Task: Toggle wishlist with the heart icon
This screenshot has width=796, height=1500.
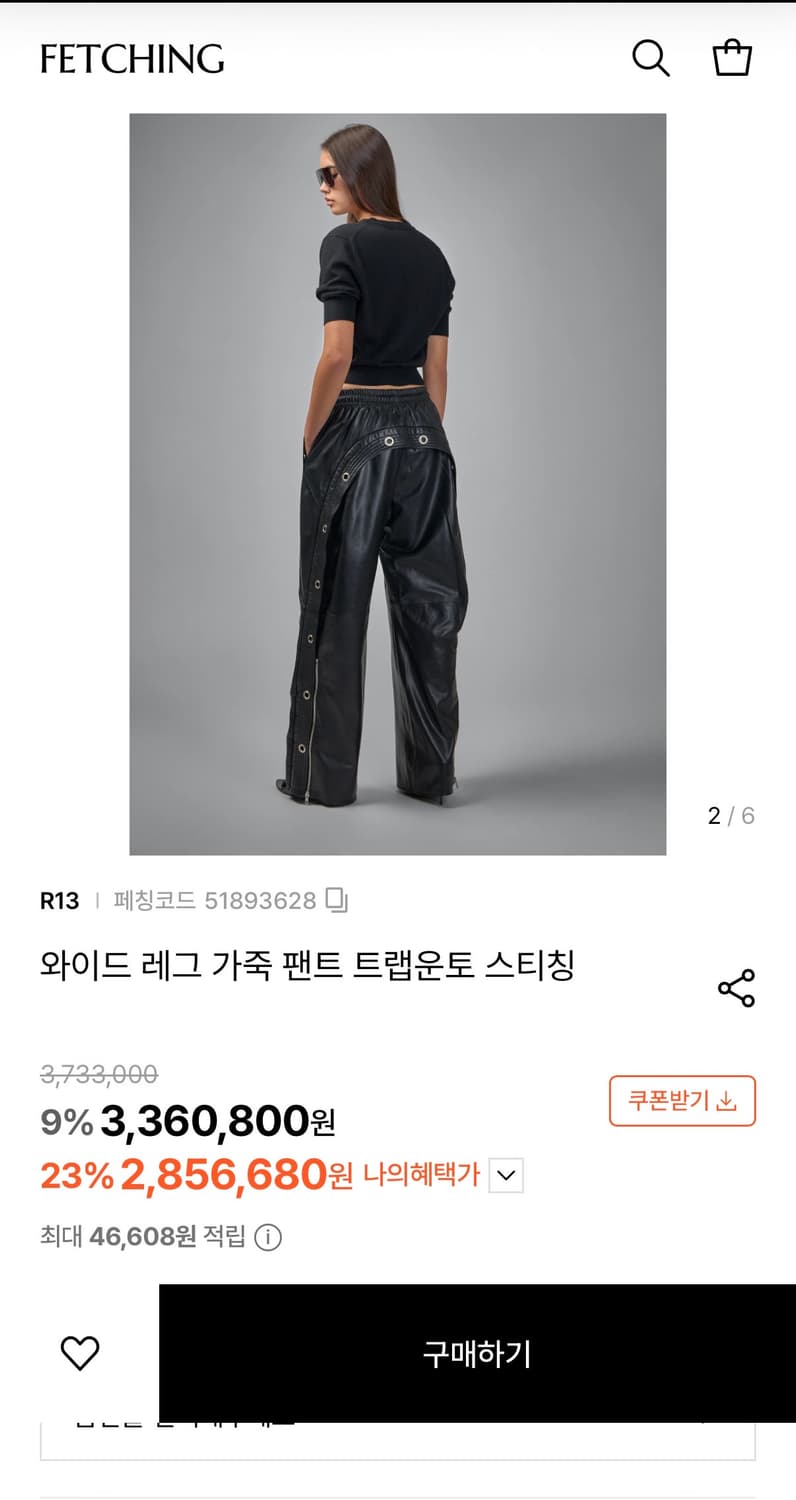Action: [80, 1352]
